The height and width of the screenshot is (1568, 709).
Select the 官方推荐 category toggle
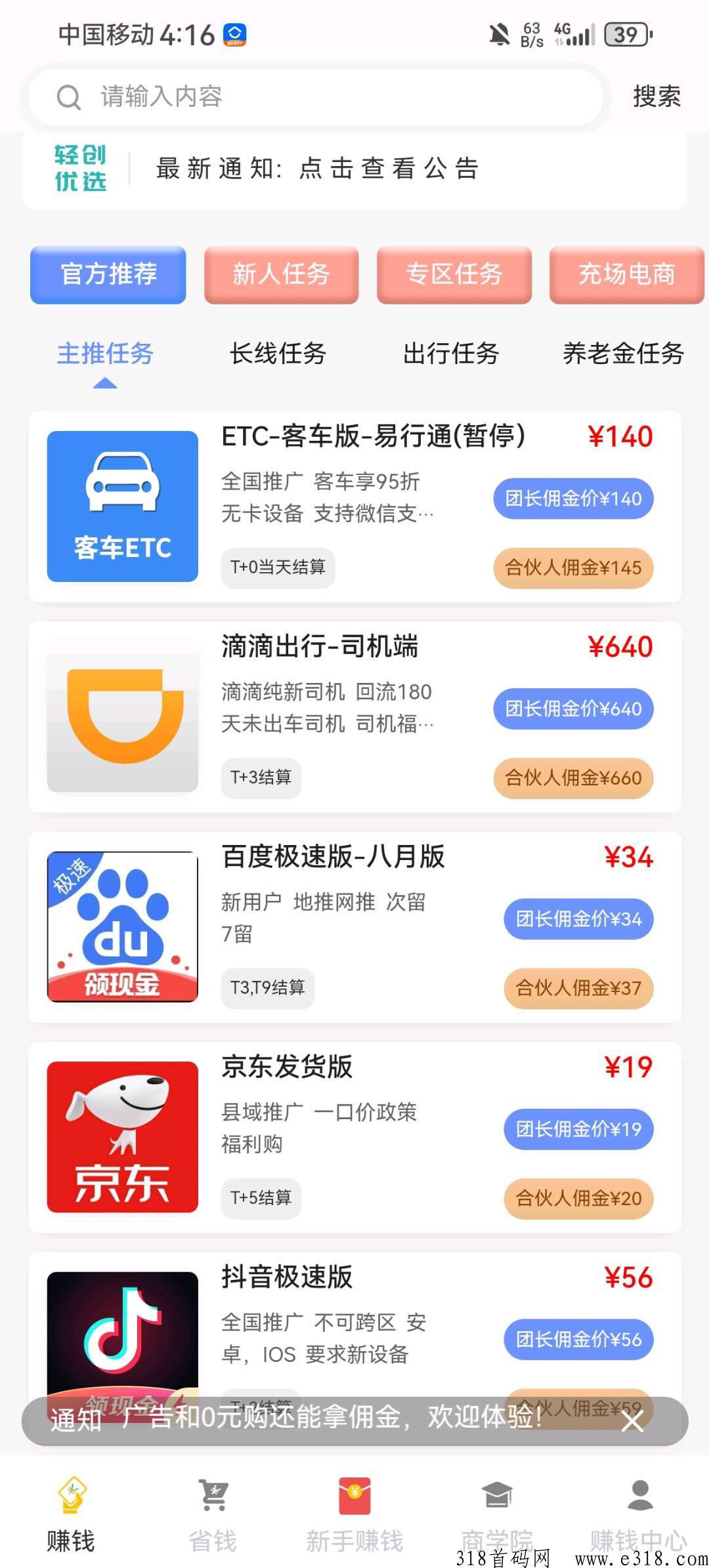point(108,276)
